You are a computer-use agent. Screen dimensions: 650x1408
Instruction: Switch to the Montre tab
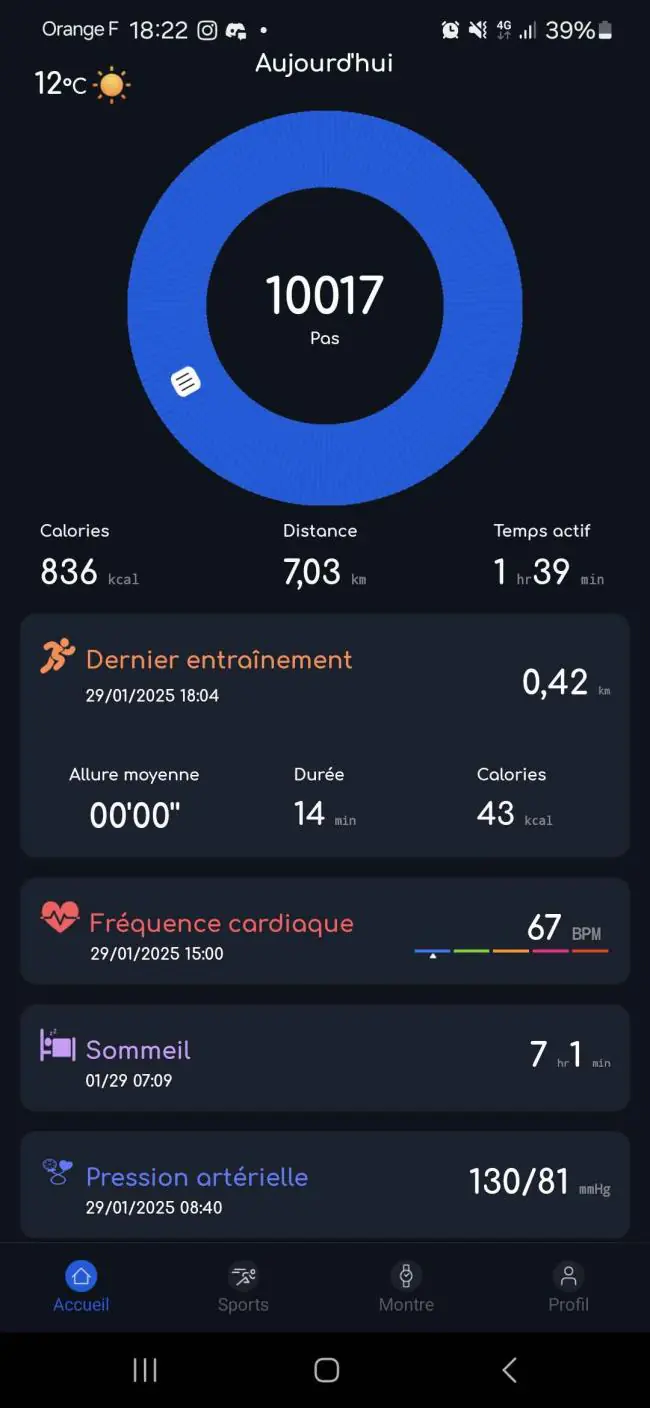coord(406,1288)
